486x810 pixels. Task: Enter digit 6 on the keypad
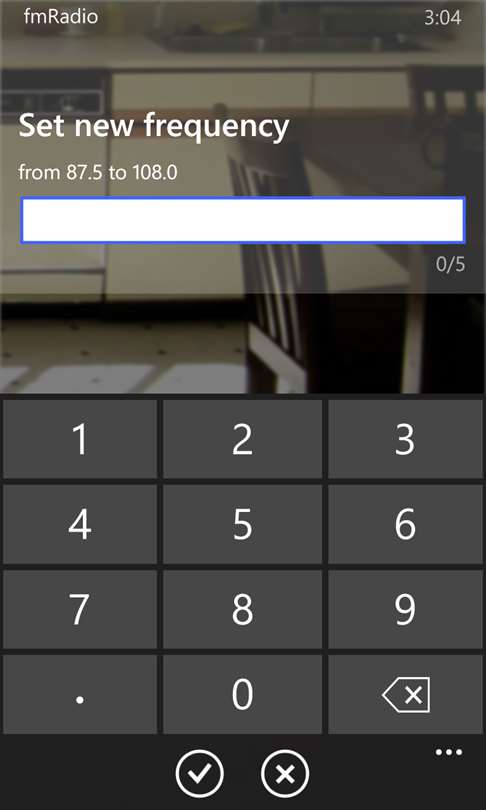coord(405,524)
